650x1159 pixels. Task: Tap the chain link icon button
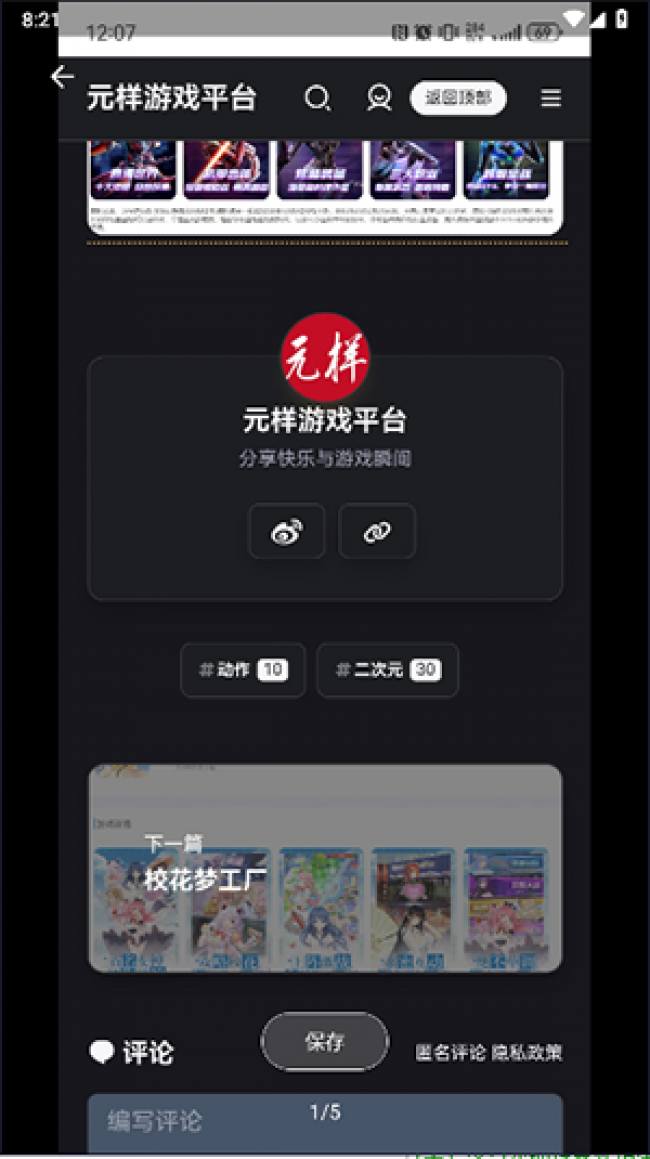[377, 532]
